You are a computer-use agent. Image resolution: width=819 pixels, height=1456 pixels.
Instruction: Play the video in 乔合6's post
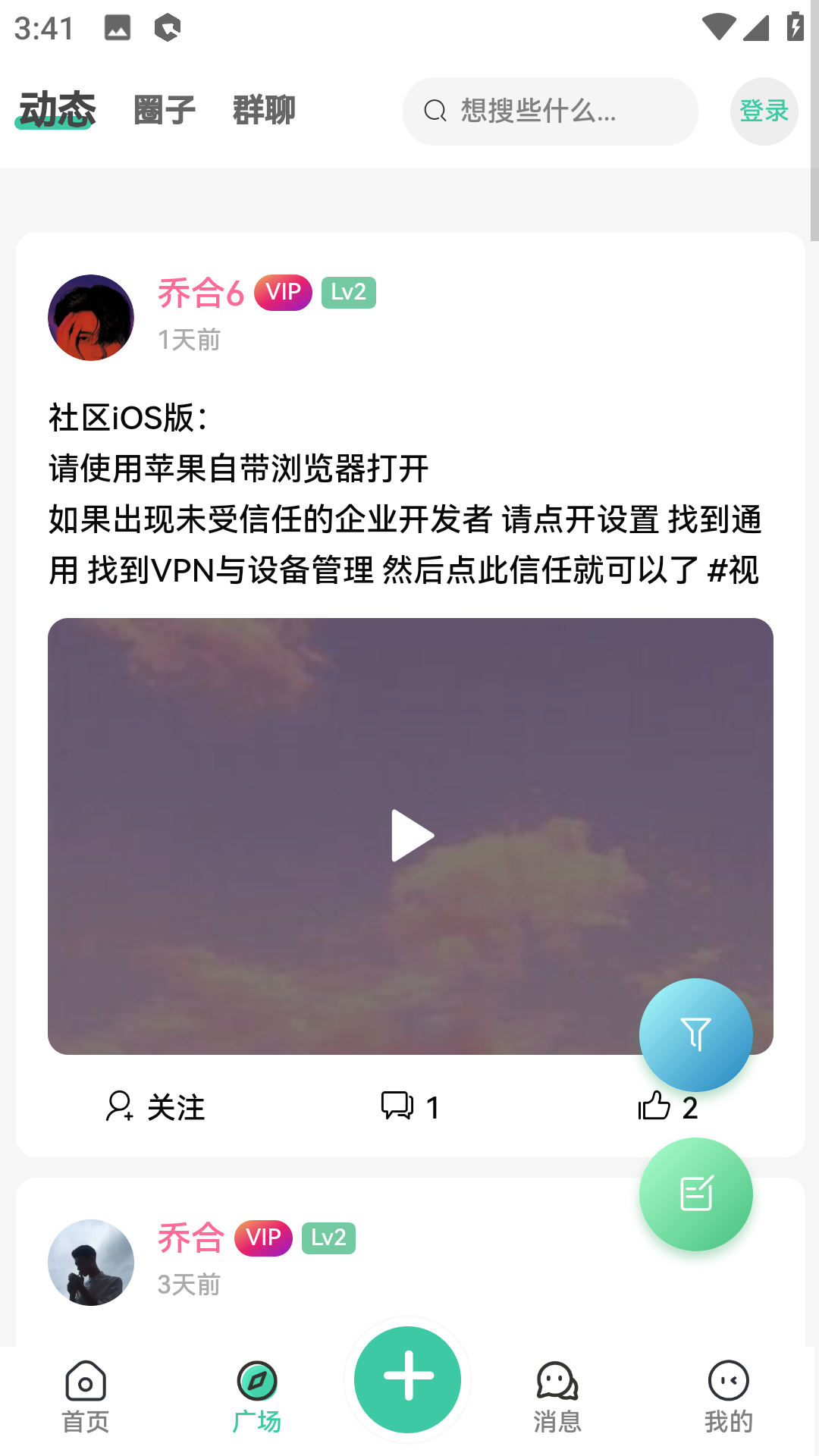tap(409, 835)
